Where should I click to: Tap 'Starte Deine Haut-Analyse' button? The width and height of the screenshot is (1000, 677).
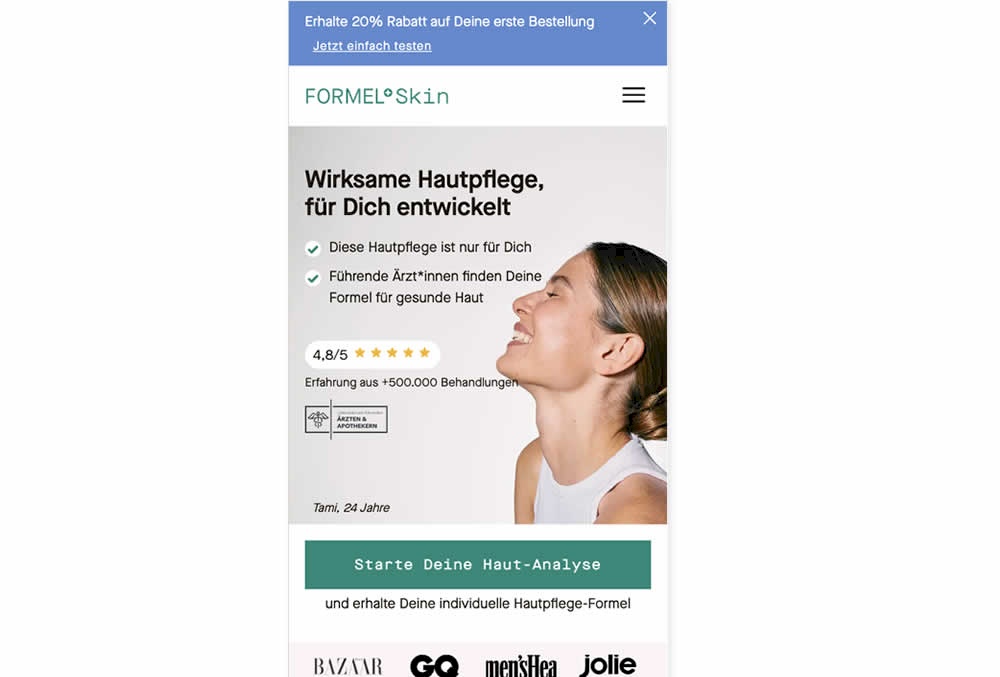pyautogui.click(x=477, y=564)
